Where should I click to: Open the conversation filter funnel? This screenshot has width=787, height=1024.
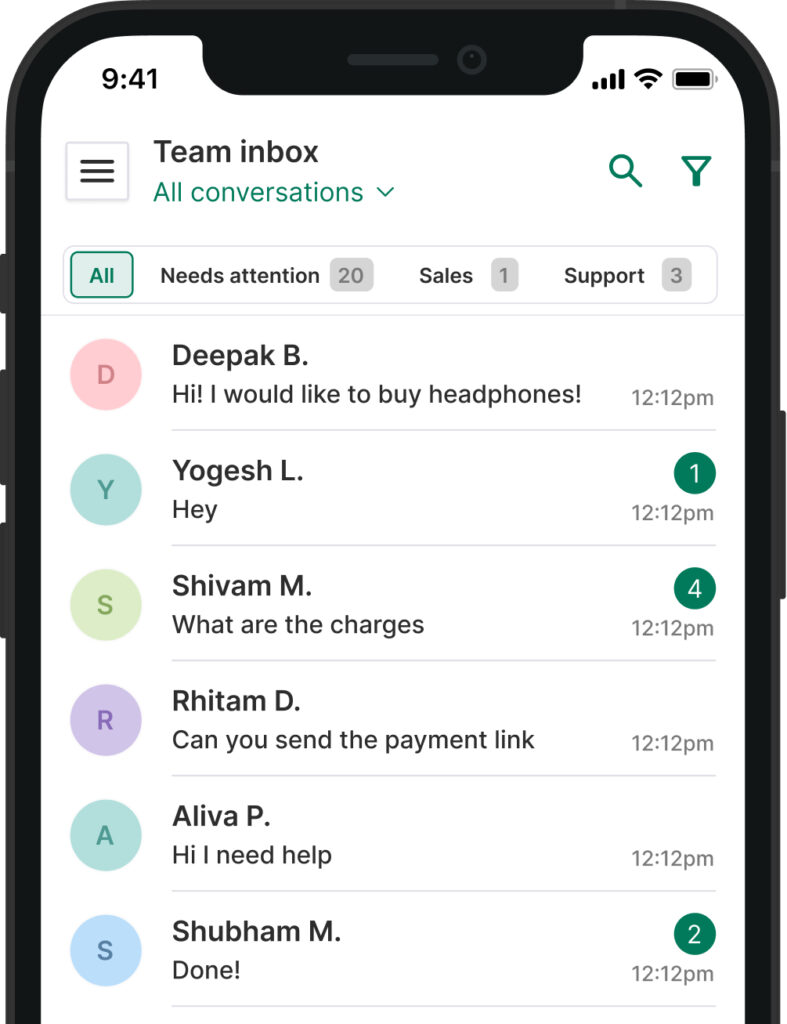tap(696, 171)
